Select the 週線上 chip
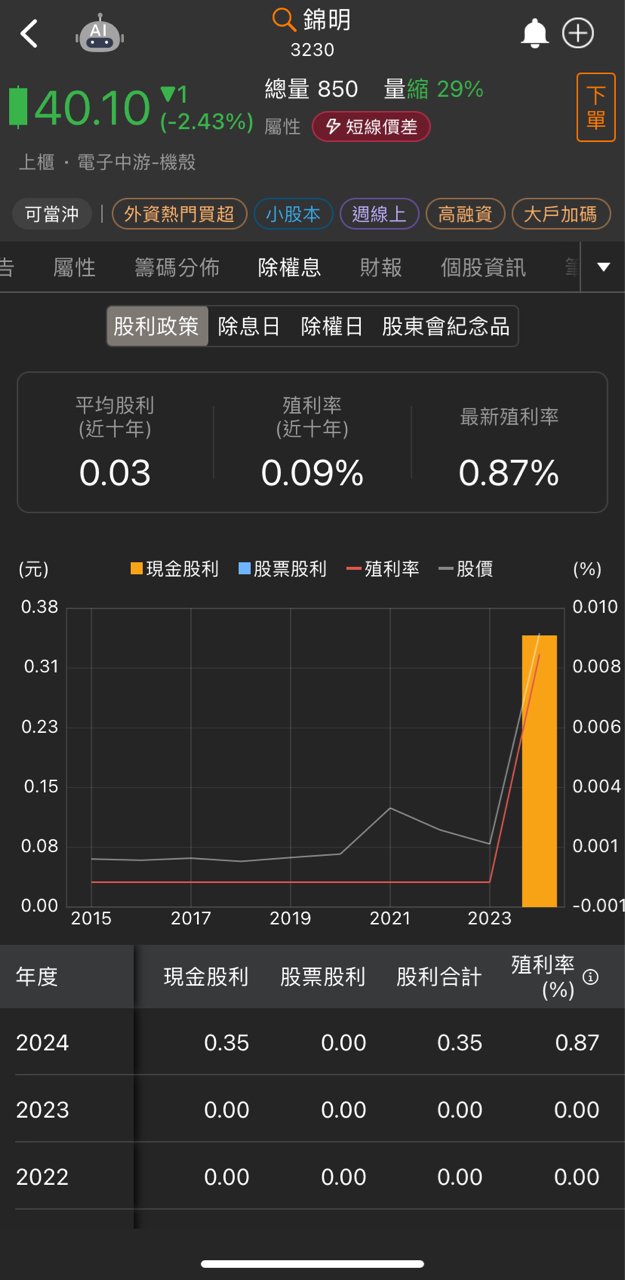 tap(379, 214)
